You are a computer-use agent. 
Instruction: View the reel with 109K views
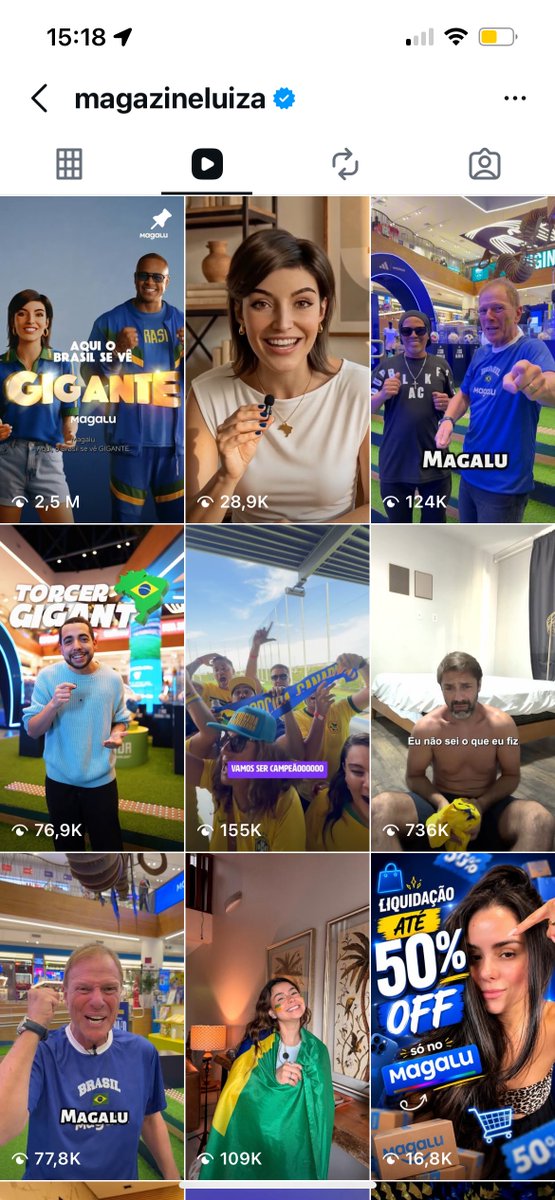[x=277, y=1016]
